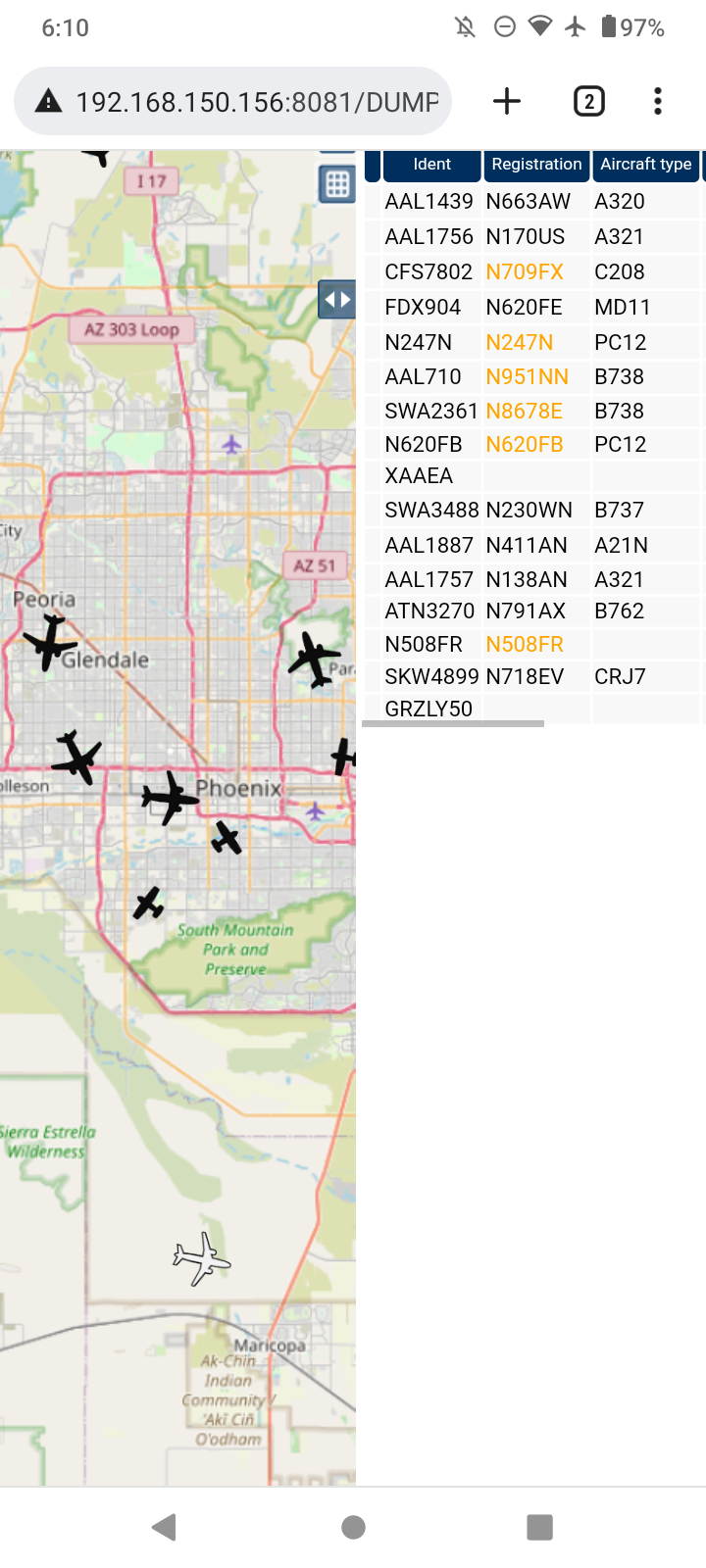Open the tab switcher showing 2 tabs
Screen dimensions: 706x1568
[588, 101]
